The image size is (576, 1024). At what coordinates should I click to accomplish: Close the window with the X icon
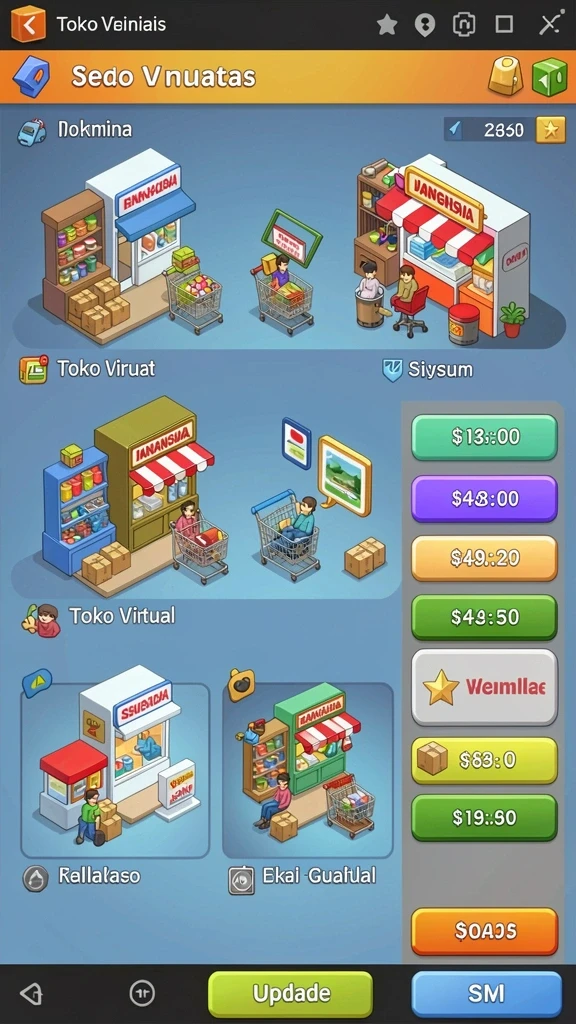point(550,24)
